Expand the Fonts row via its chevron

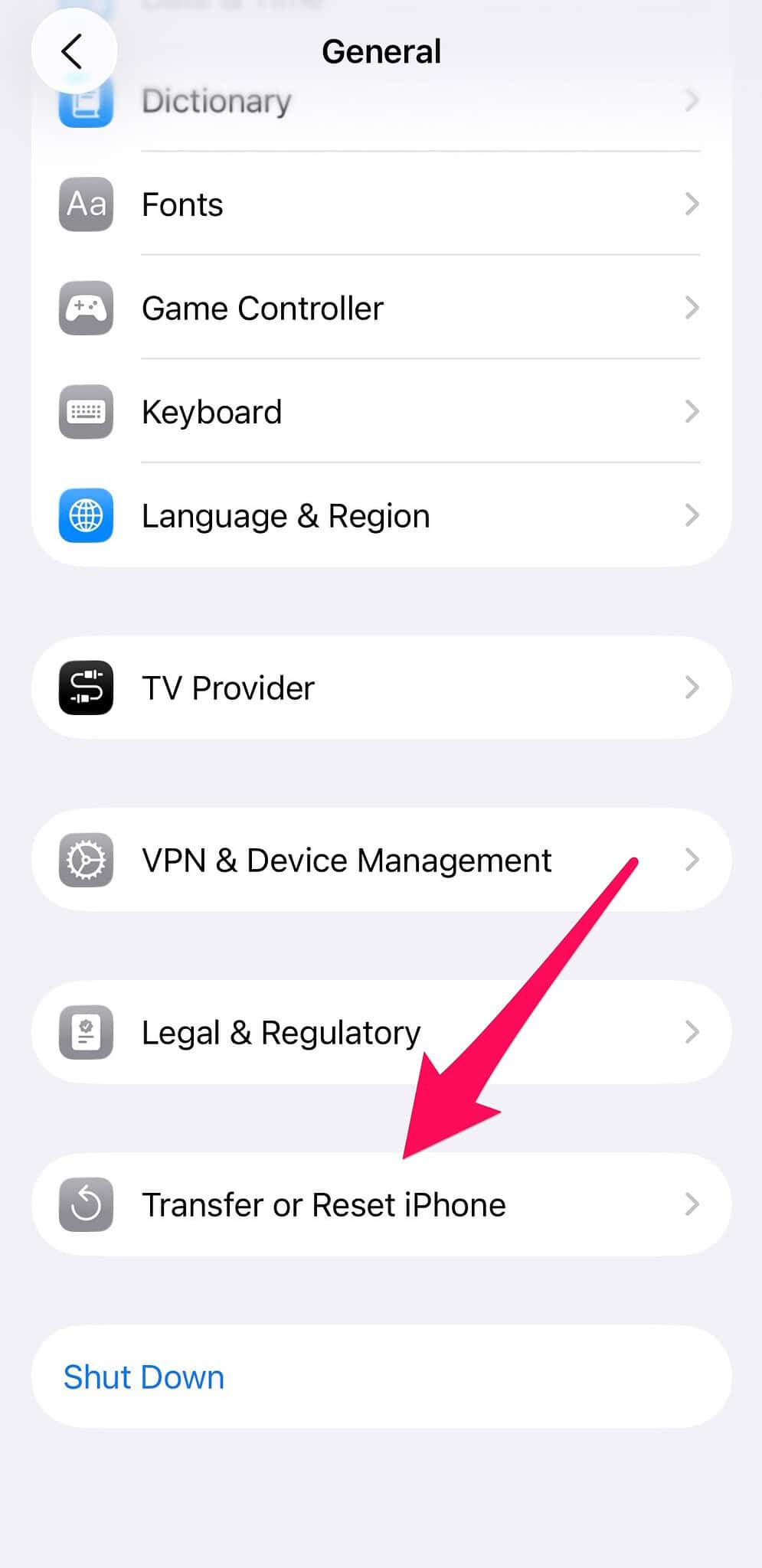coord(692,204)
